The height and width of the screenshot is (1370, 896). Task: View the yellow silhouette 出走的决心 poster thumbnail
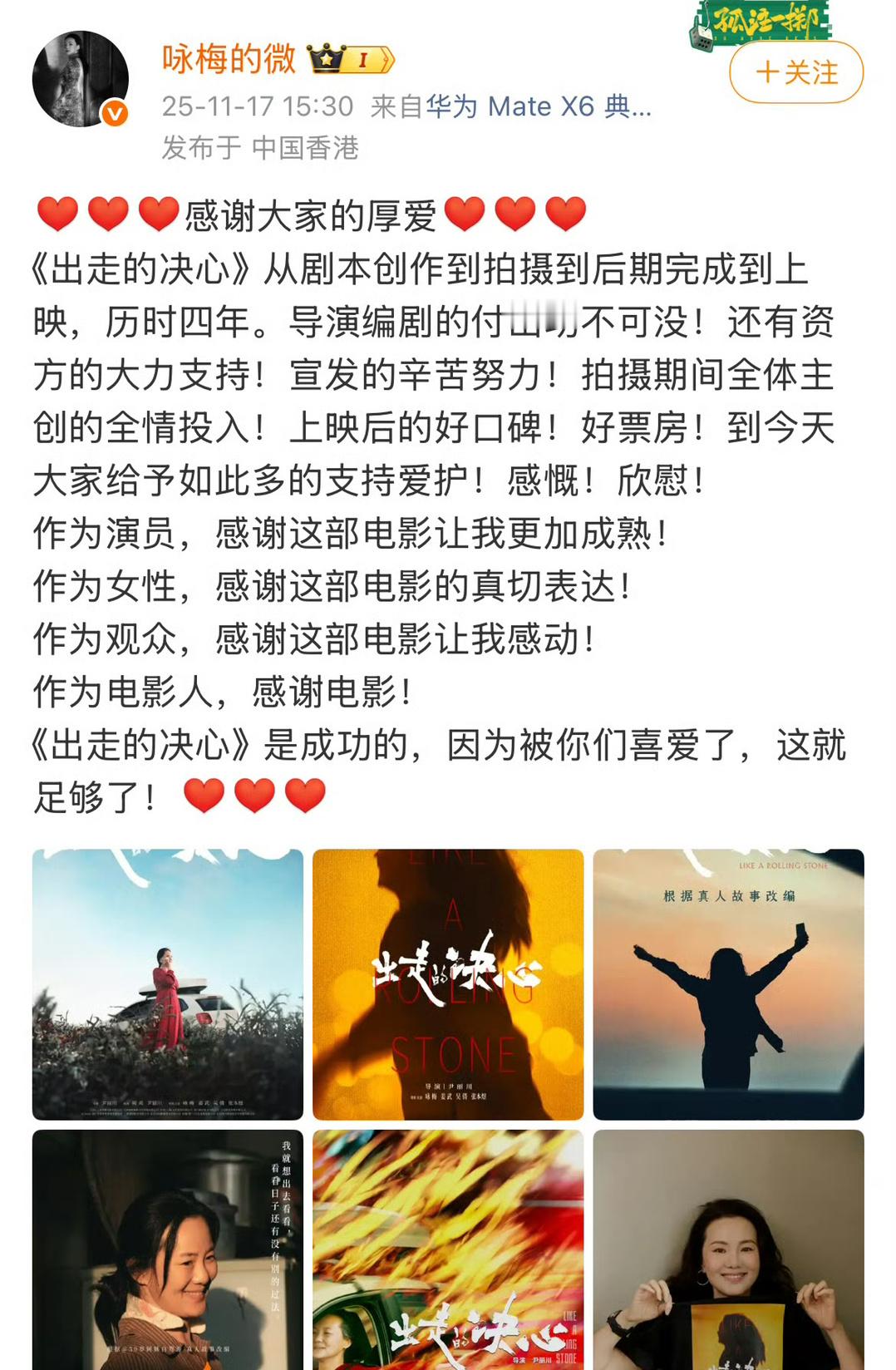(x=447, y=981)
